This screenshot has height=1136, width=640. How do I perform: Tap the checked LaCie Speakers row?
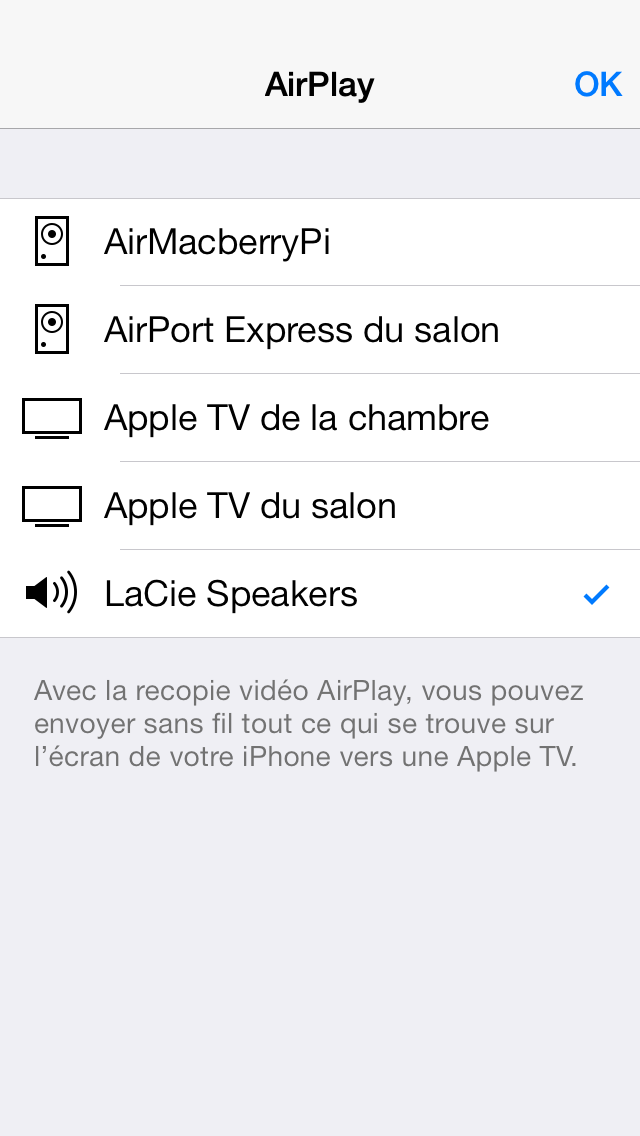pos(320,594)
